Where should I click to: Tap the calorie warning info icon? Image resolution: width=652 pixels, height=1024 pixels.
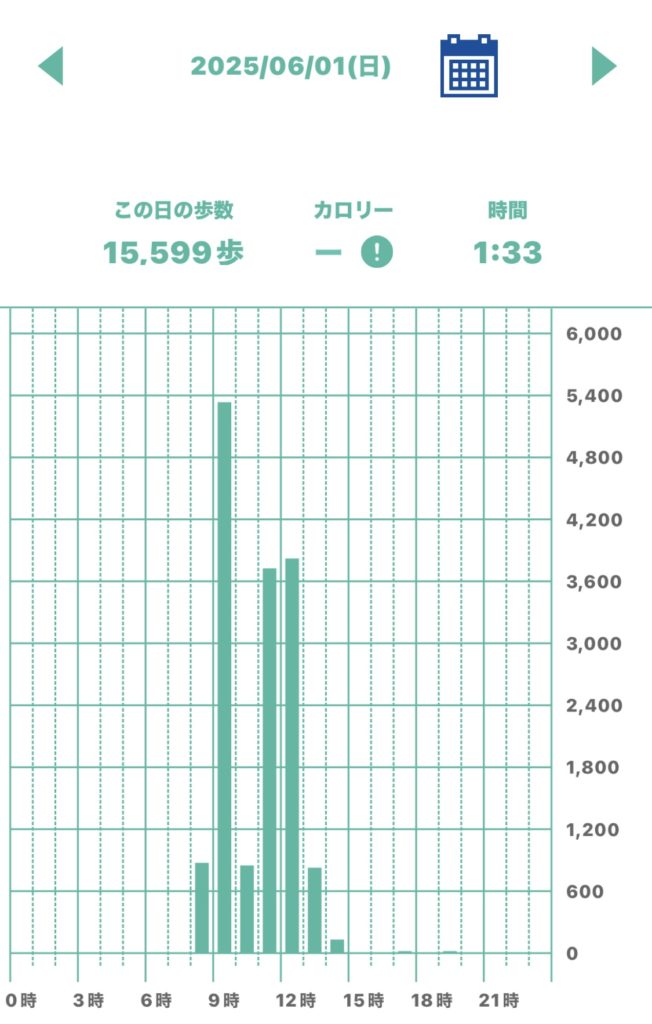[x=376, y=252]
